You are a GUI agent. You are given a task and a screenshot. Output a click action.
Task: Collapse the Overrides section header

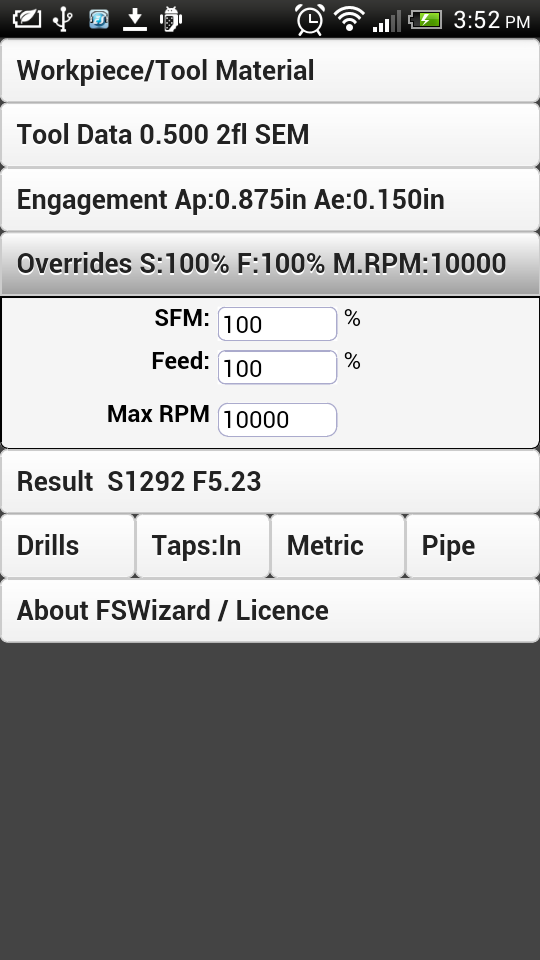(270, 264)
